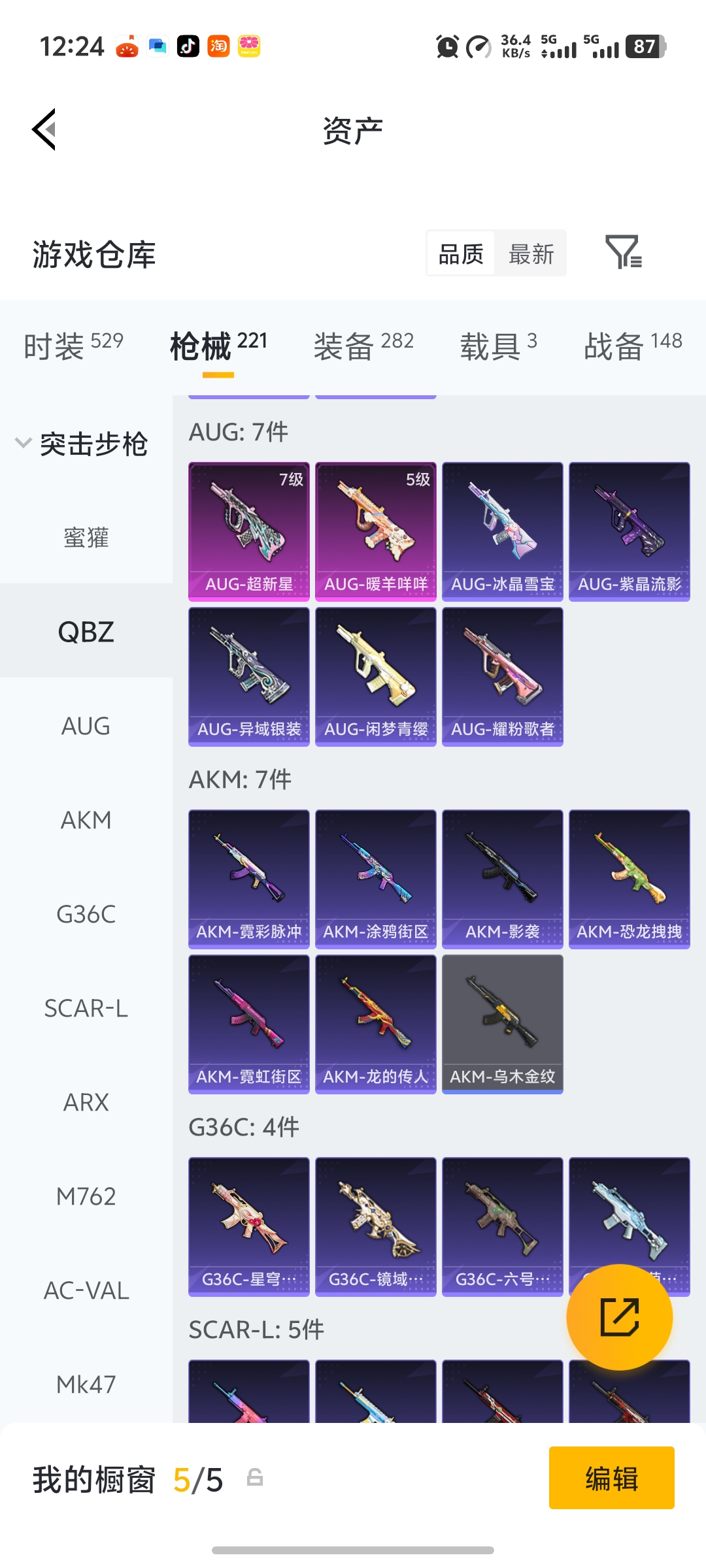Select 蜜獾 in the side list
Image resolution: width=706 pixels, height=1568 pixels.
point(86,538)
